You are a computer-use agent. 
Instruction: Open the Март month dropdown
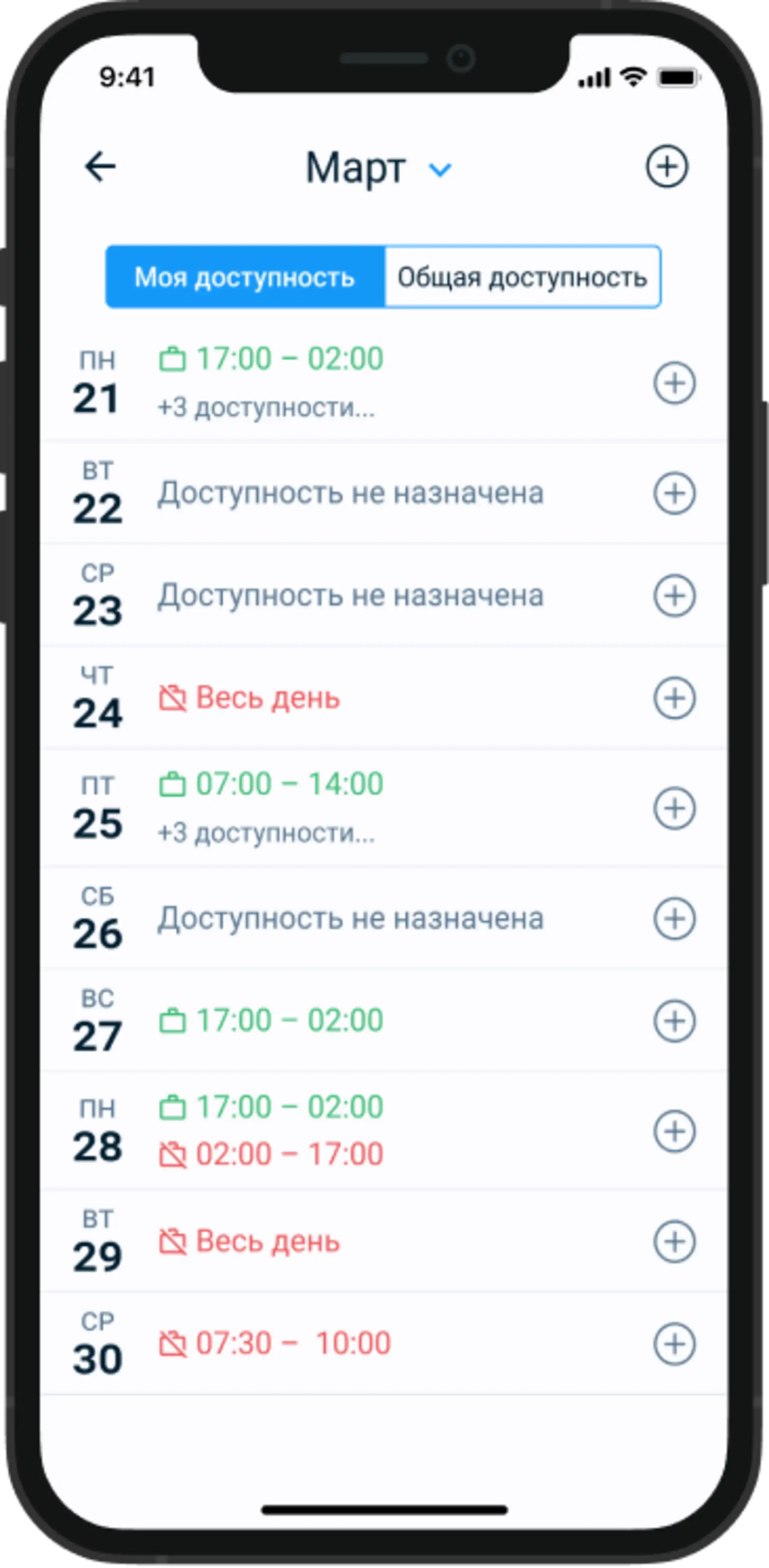(378, 168)
